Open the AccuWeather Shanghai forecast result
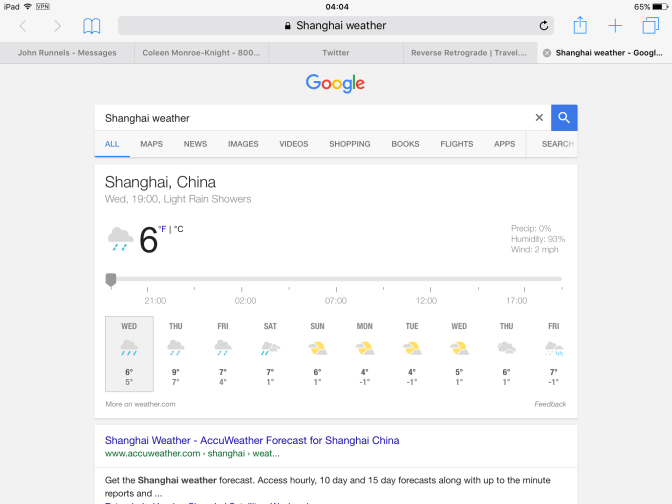 click(x=246, y=440)
